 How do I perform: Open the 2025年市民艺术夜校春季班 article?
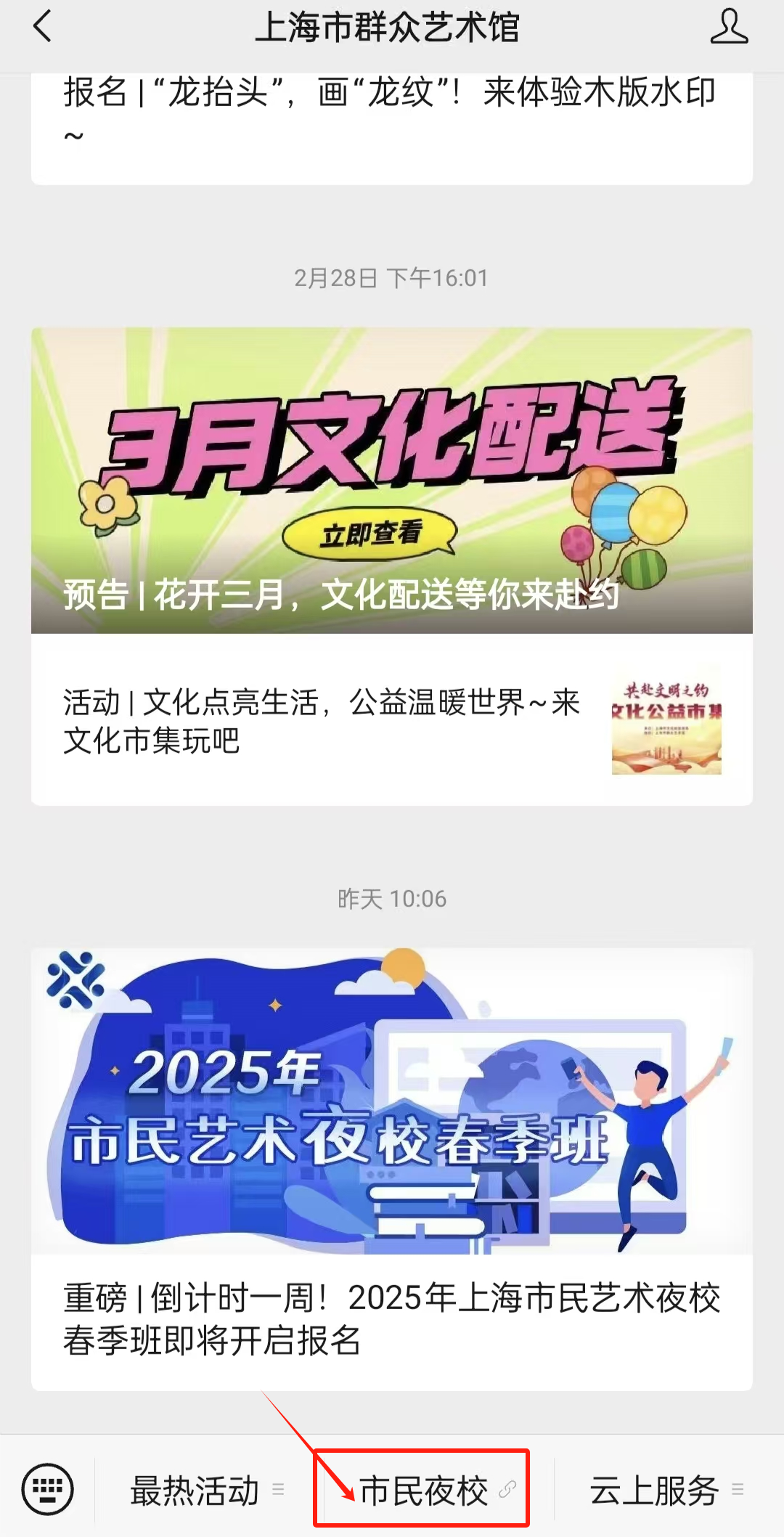coord(391,1169)
